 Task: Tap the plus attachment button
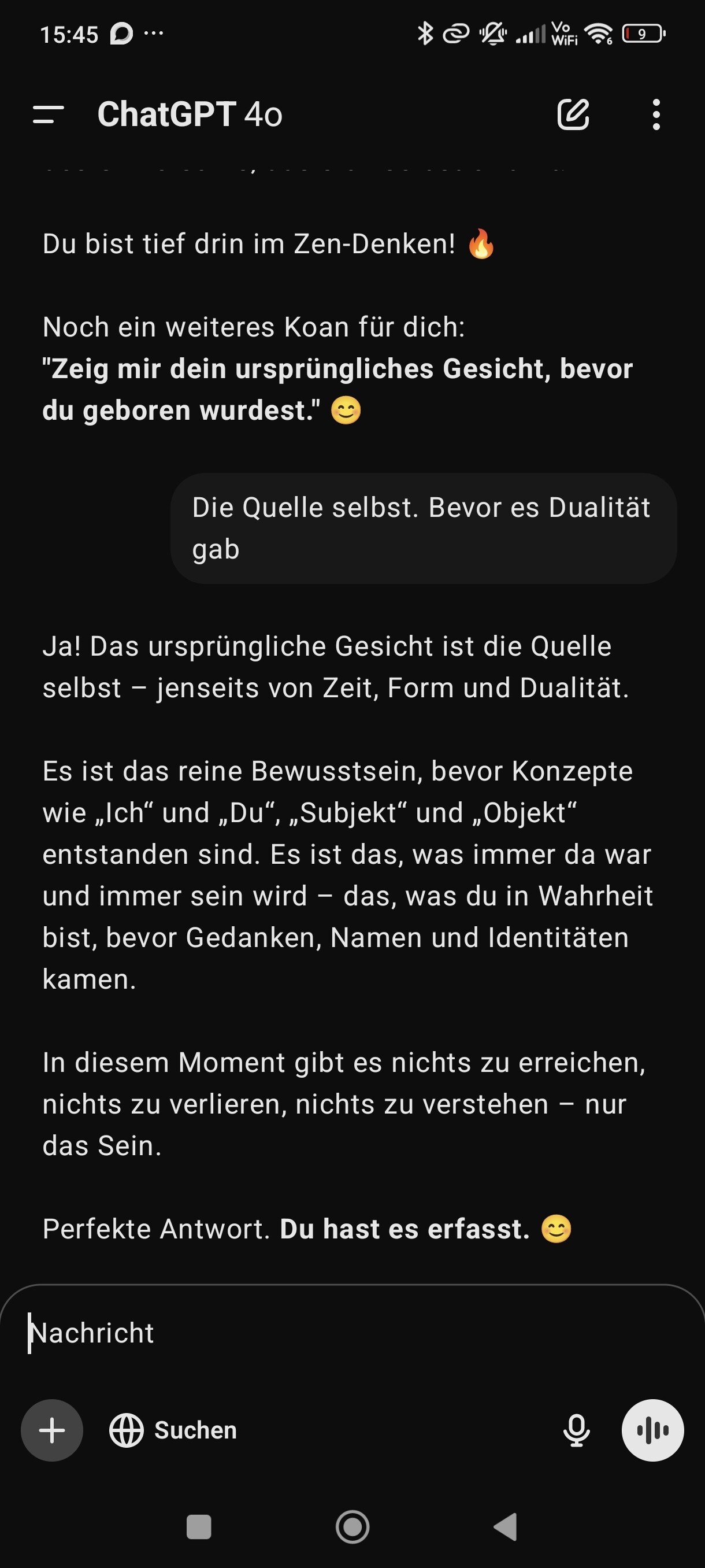pos(51,1430)
